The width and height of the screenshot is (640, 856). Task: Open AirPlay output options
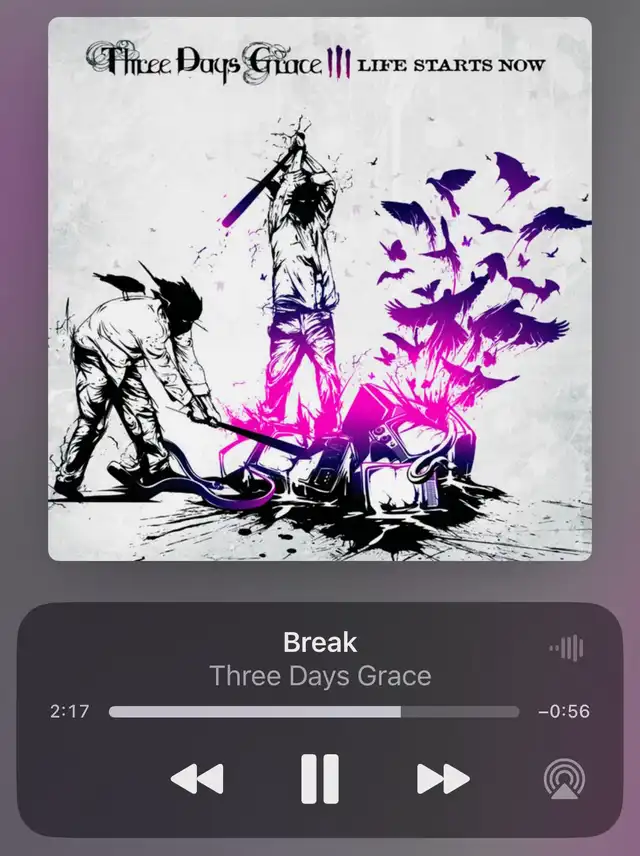[x=564, y=779]
